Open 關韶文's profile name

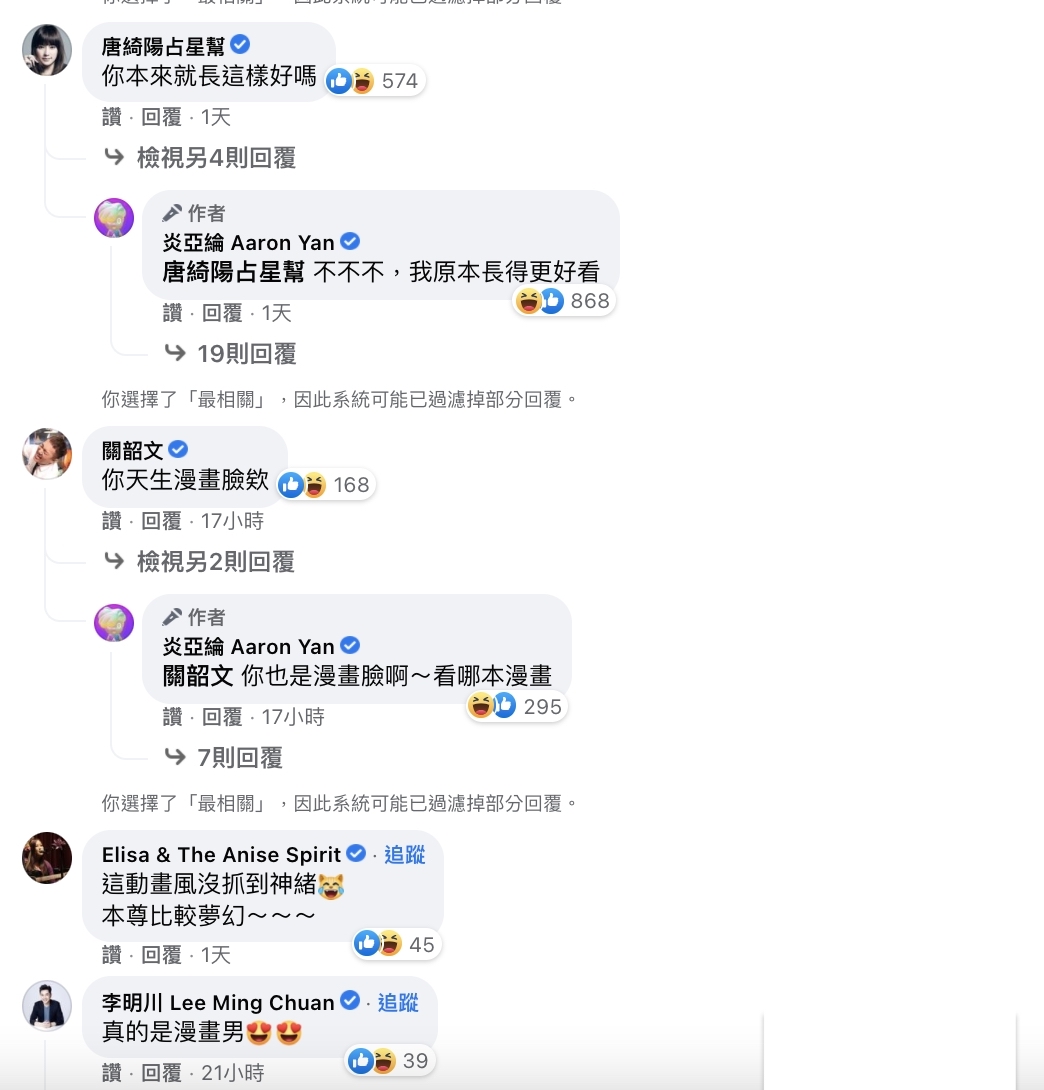(133, 450)
